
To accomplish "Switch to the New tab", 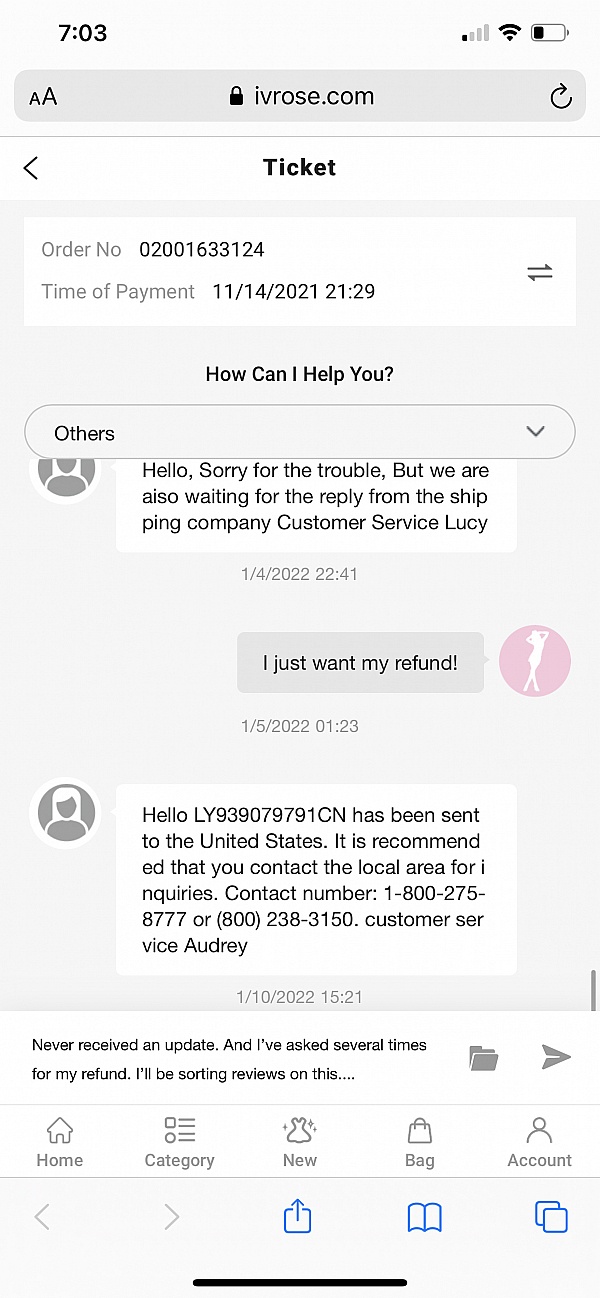I will [x=300, y=1142].
